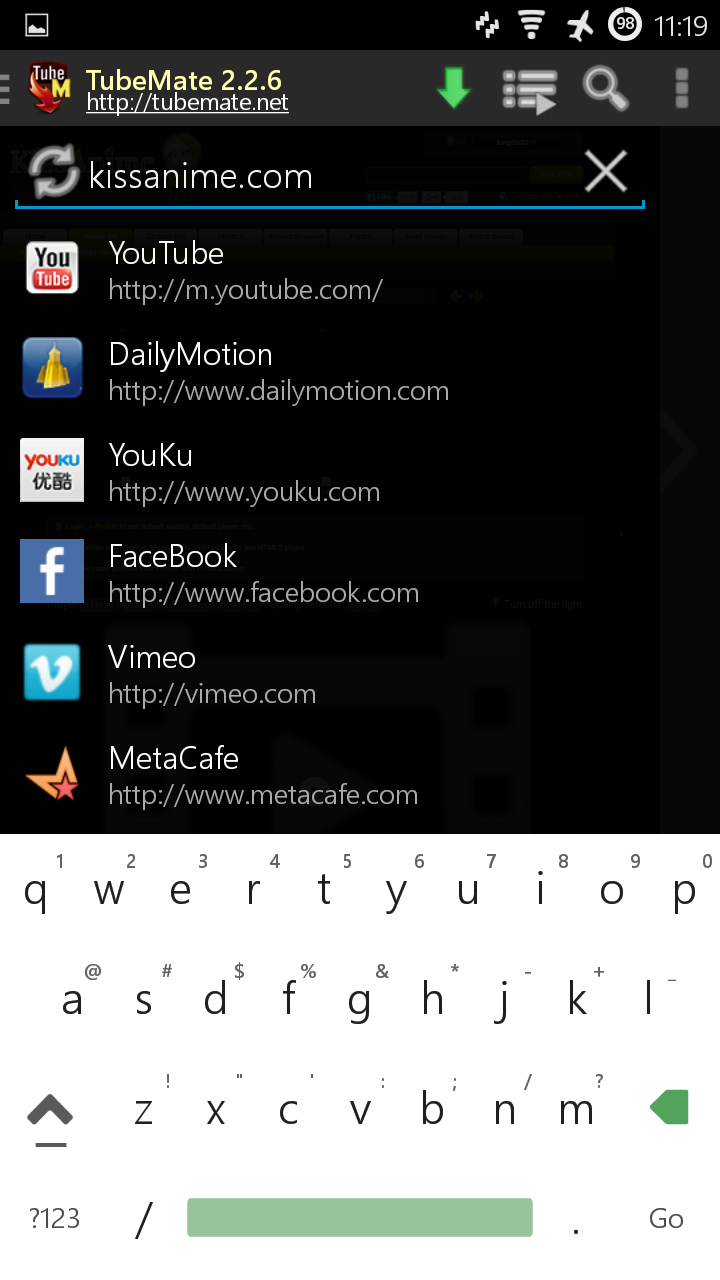The image size is (720, 1280).
Task: Open the playlist queue icon
Action: coord(529,89)
